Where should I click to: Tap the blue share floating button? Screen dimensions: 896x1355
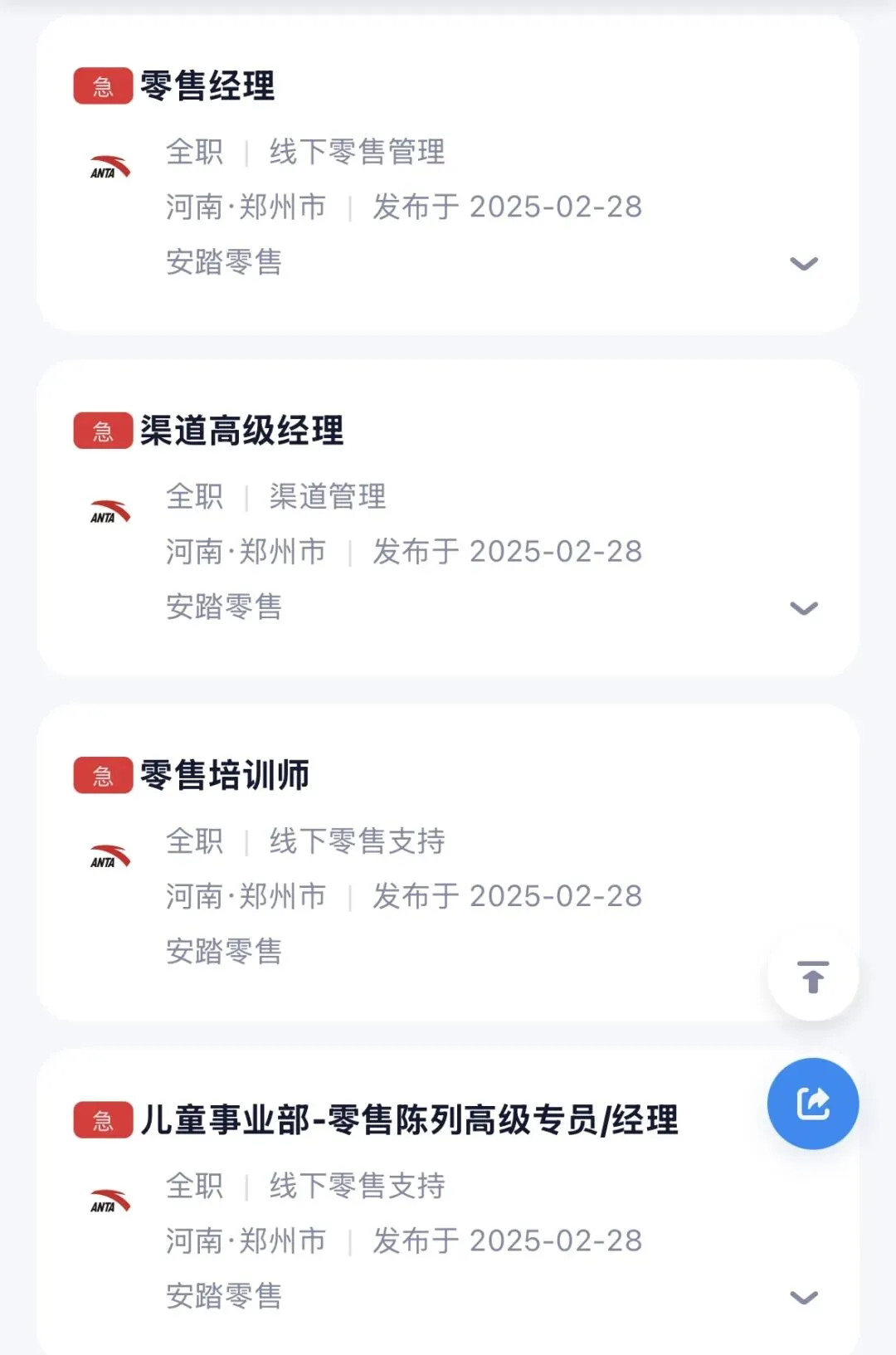click(813, 1104)
